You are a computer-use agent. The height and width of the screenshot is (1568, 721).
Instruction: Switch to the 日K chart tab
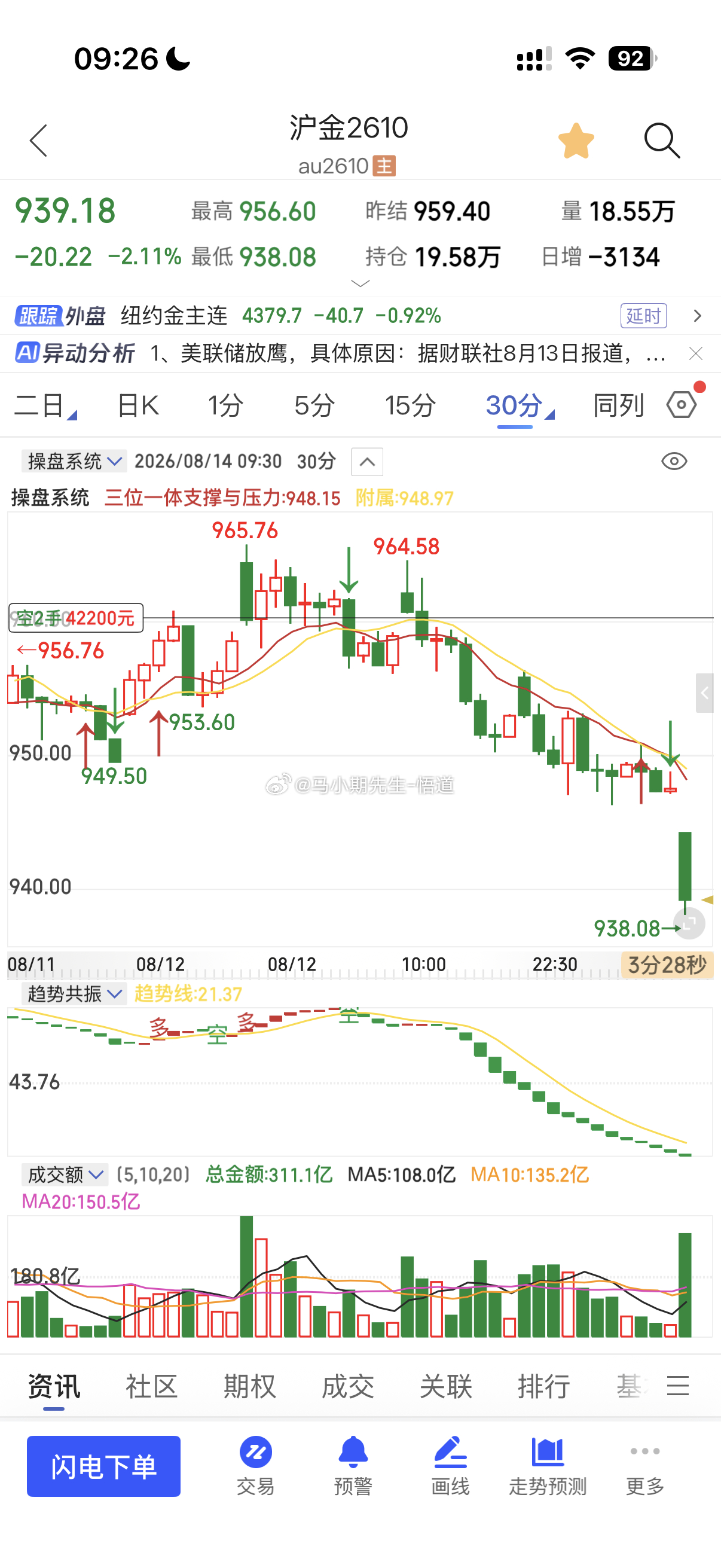click(x=138, y=405)
